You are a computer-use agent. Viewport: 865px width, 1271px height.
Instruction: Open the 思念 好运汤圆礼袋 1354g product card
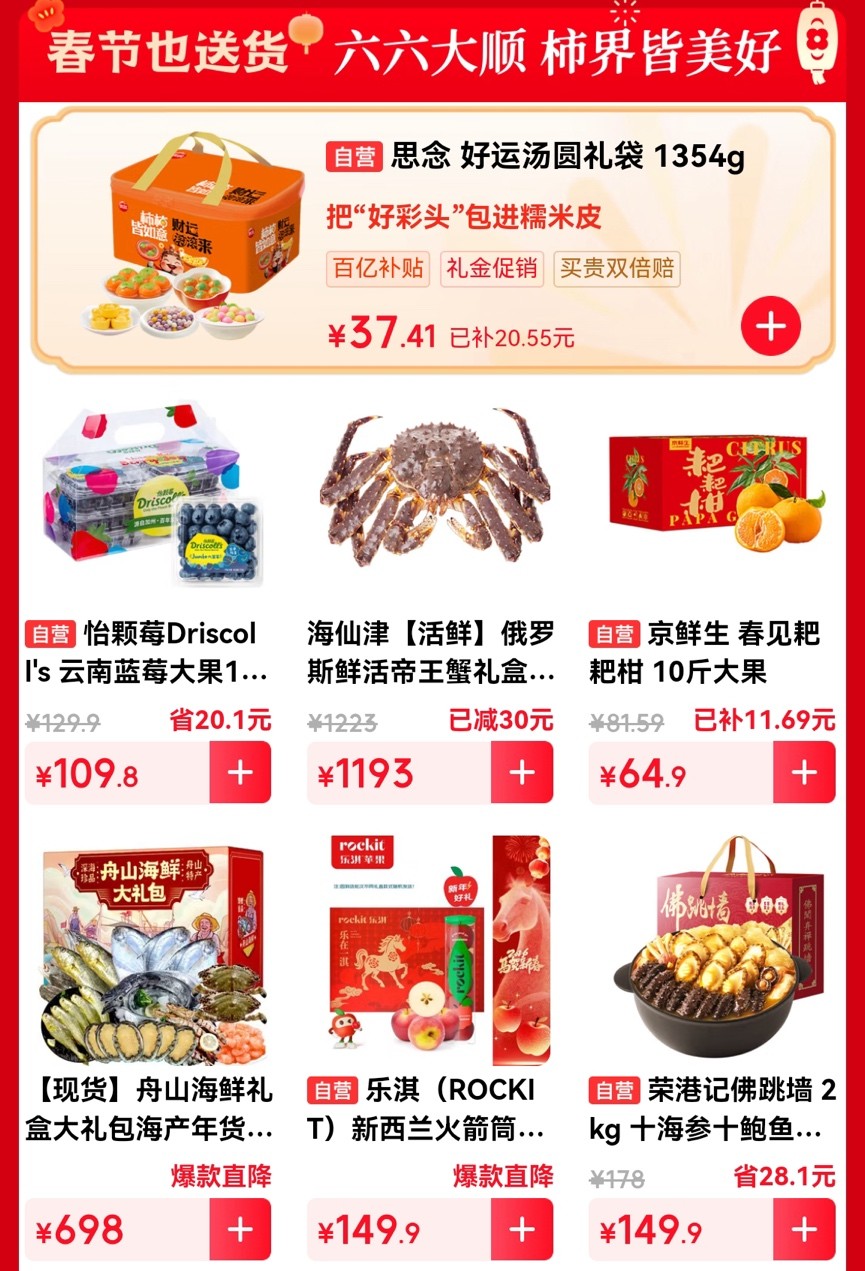pyautogui.click(x=534, y=158)
